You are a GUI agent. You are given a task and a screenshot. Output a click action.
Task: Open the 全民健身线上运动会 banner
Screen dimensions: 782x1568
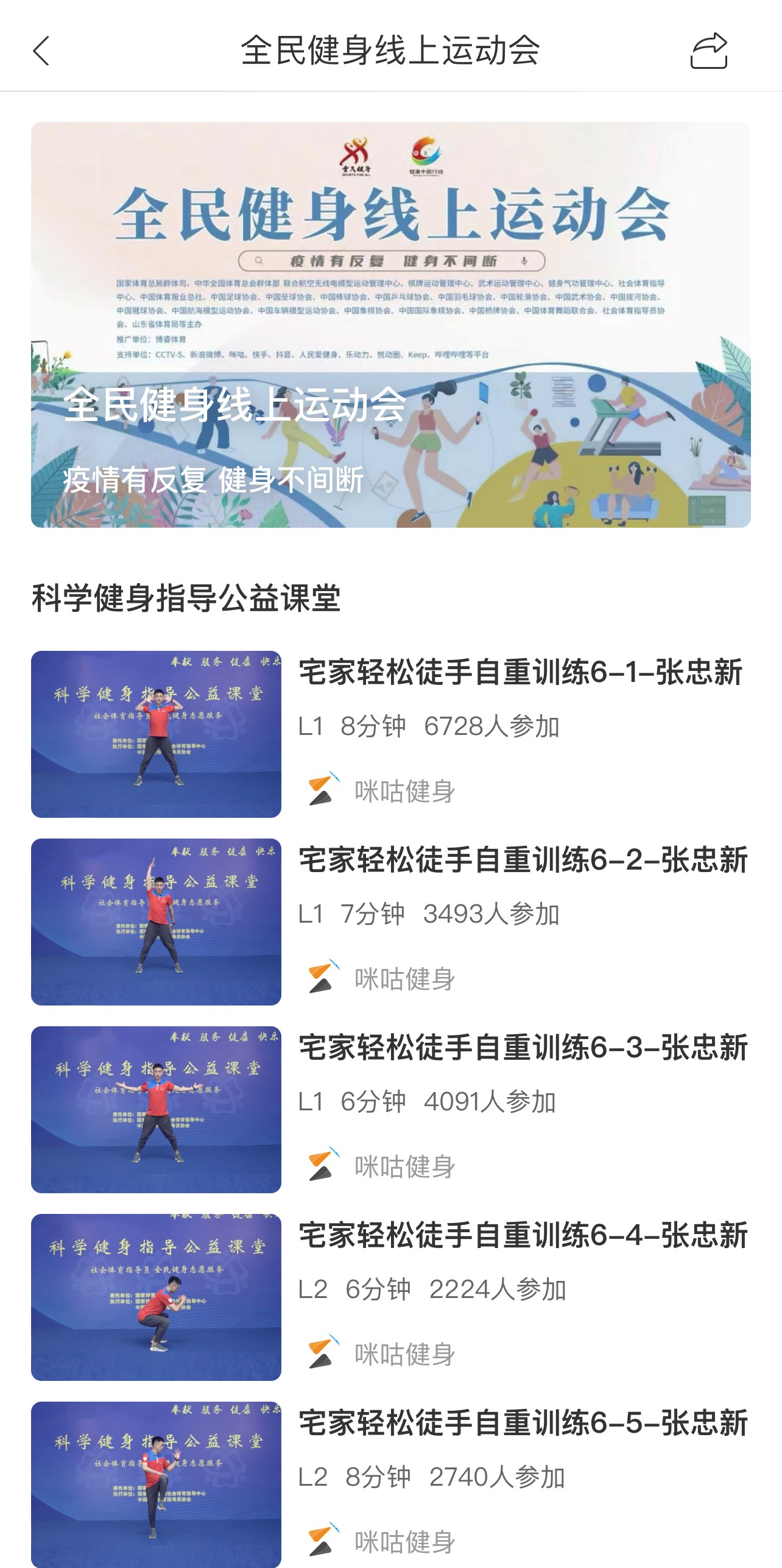pos(390,324)
